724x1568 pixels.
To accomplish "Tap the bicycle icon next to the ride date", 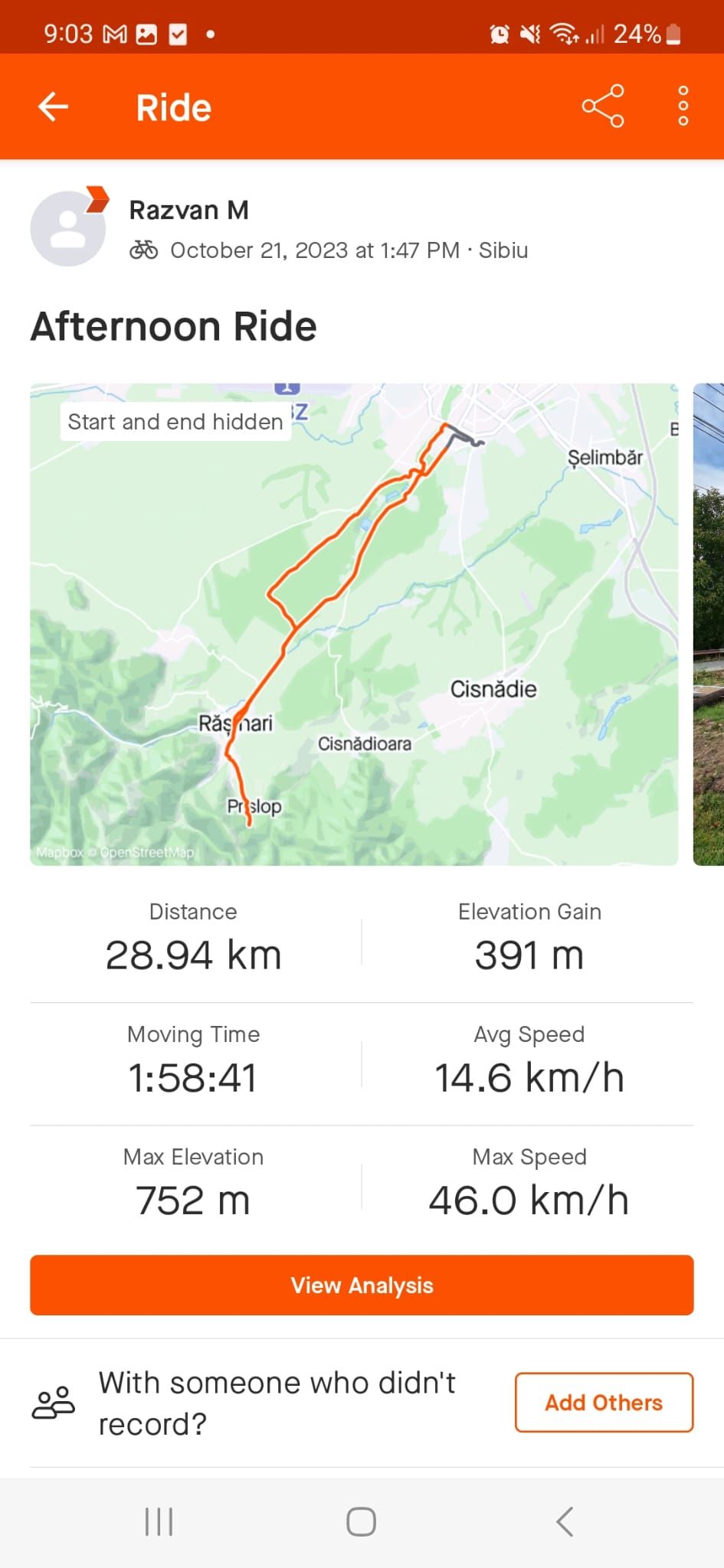I will click(x=144, y=250).
